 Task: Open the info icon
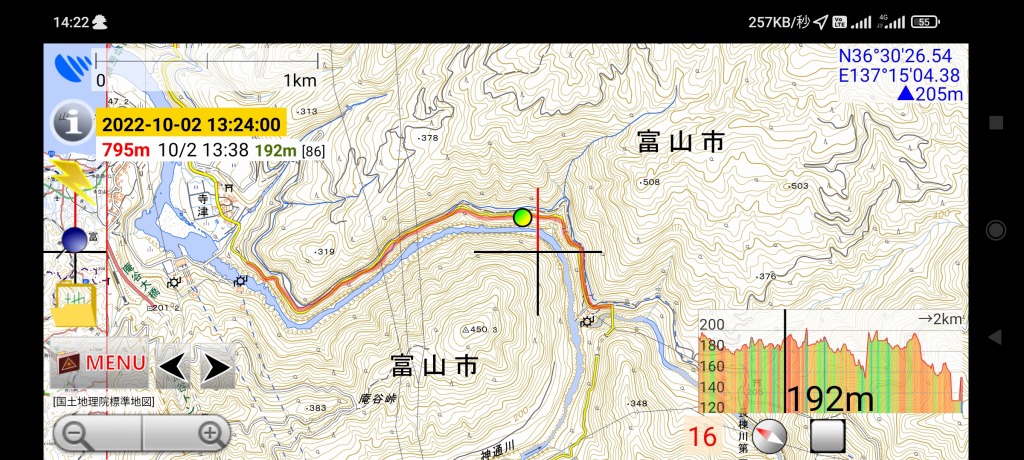click(x=73, y=123)
